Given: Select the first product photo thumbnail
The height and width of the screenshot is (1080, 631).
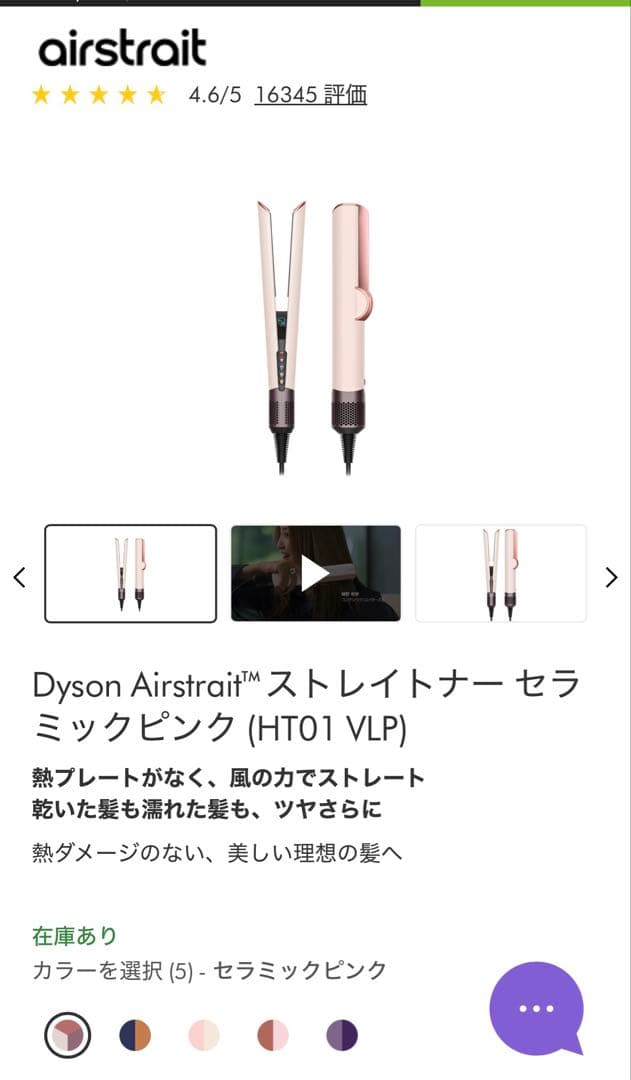Looking at the screenshot, I should pos(130,574).
